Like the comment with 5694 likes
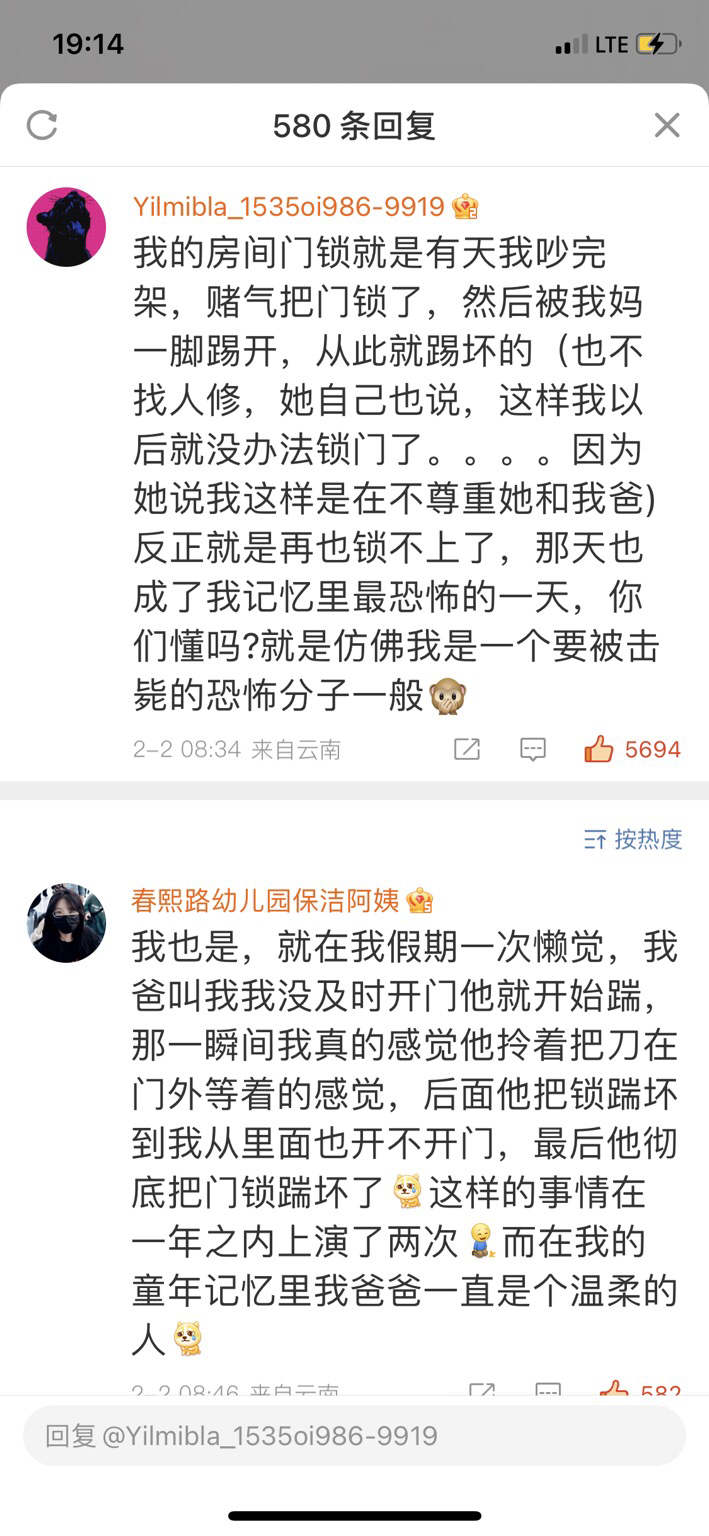This screenshot has height=1536, width=709. [x=599, y=749]
